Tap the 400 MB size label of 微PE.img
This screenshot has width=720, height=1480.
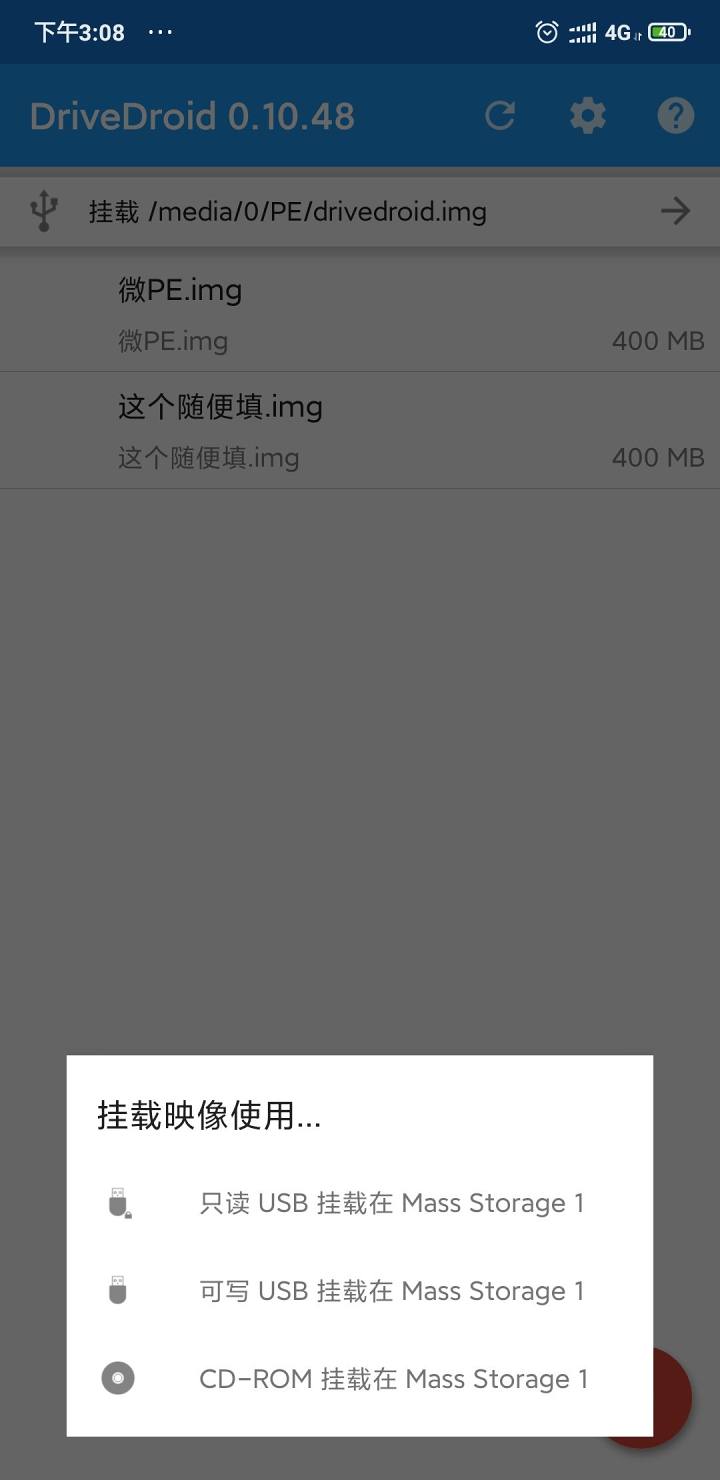(657, 340)
